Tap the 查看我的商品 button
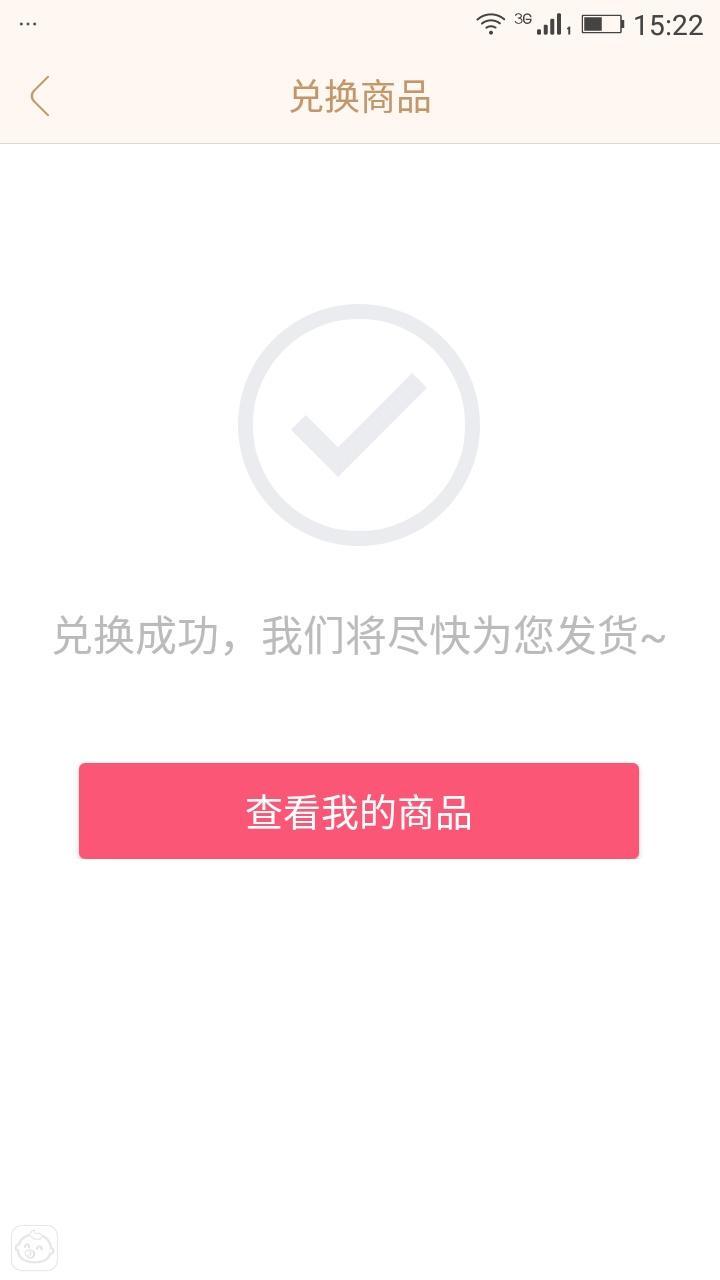This screenshot has width=720, height=1280. [x=359, y=811]
